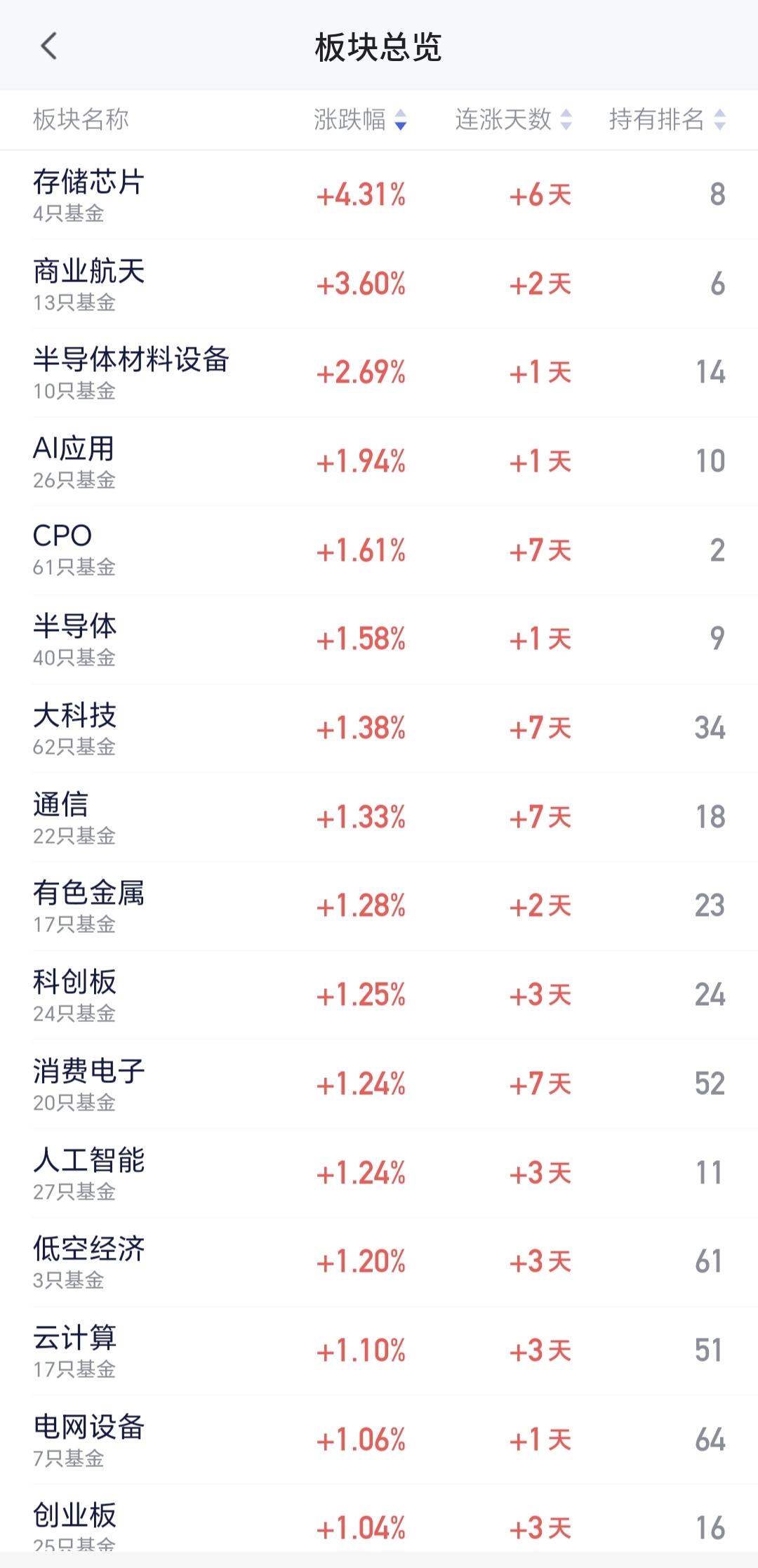Open the 科创板 sector
The width and height of the screenshot is (758, 1568).
click(379, 995)
